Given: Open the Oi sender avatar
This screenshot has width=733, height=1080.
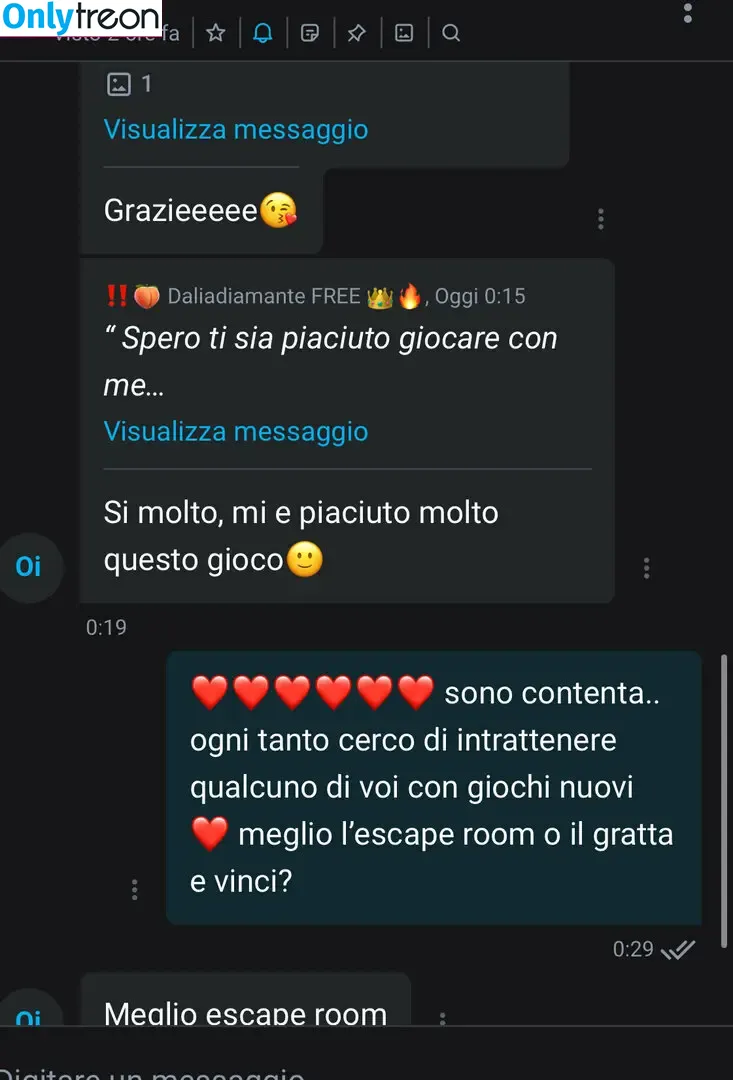Looking at the screenshot, I should 29,567.
